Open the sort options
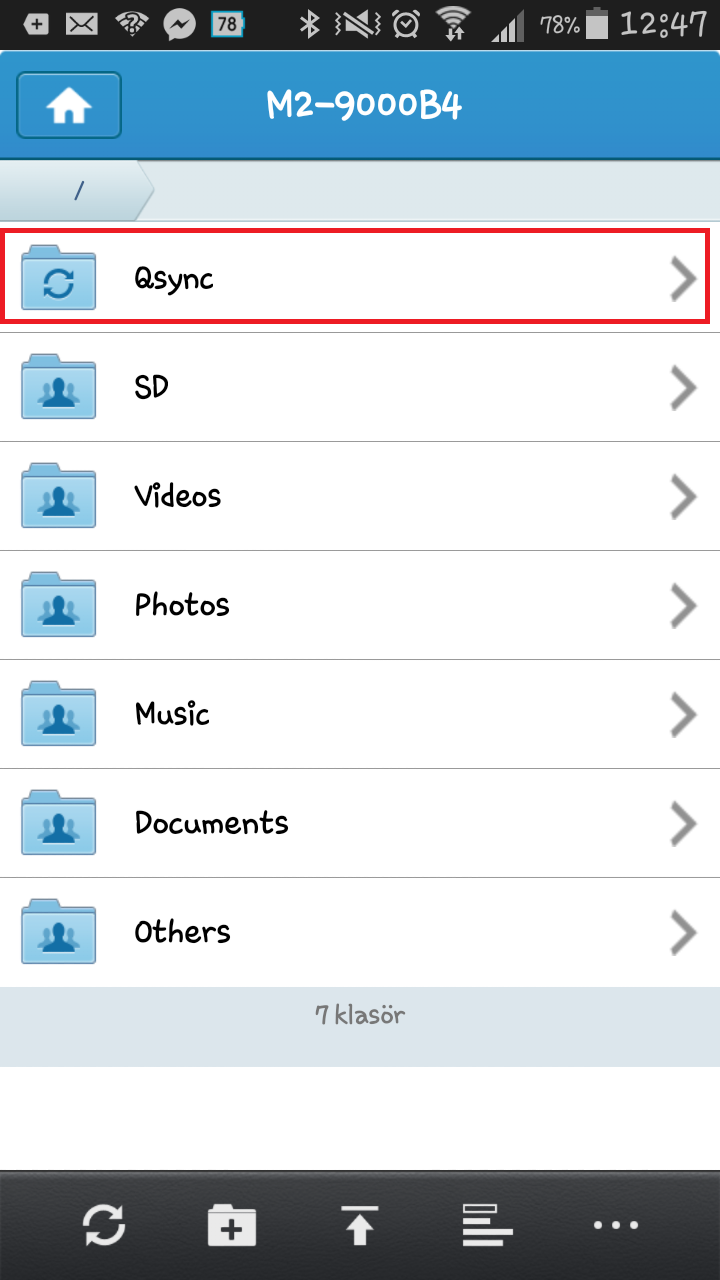The image size is (720, 1280). click(x=487, y=1225)
